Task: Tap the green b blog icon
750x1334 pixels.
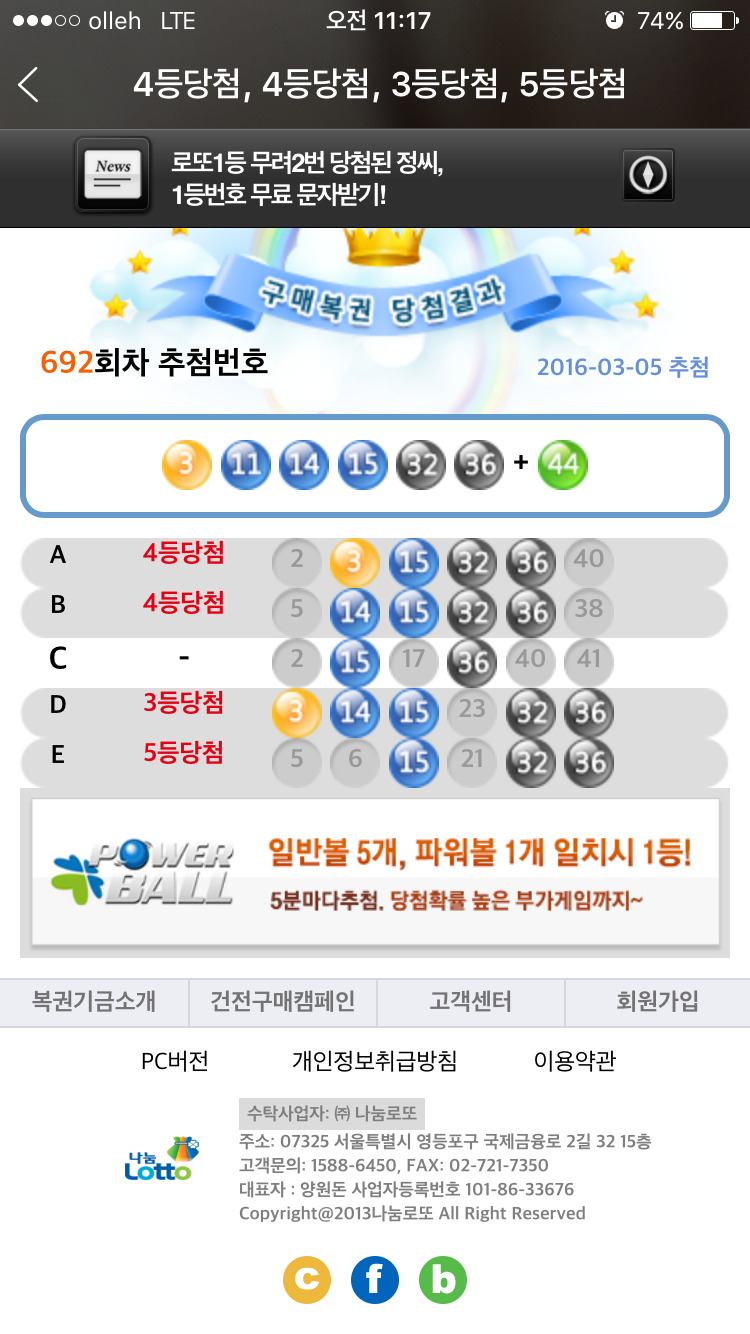Action: pos(442,1280)
